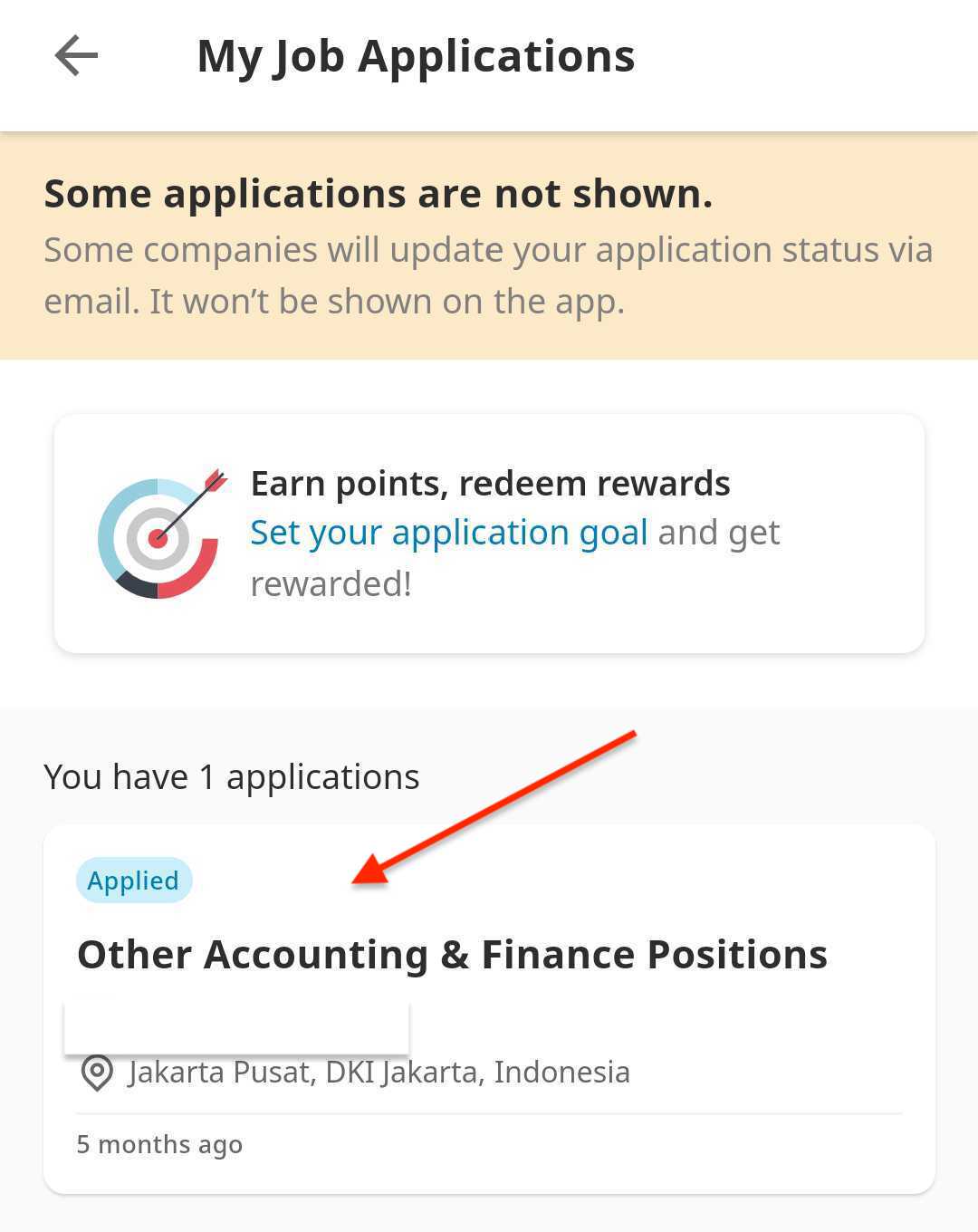Select the You have 1 applications label
The width and height of the screenshot is (978, 1232).
[231, 775]
